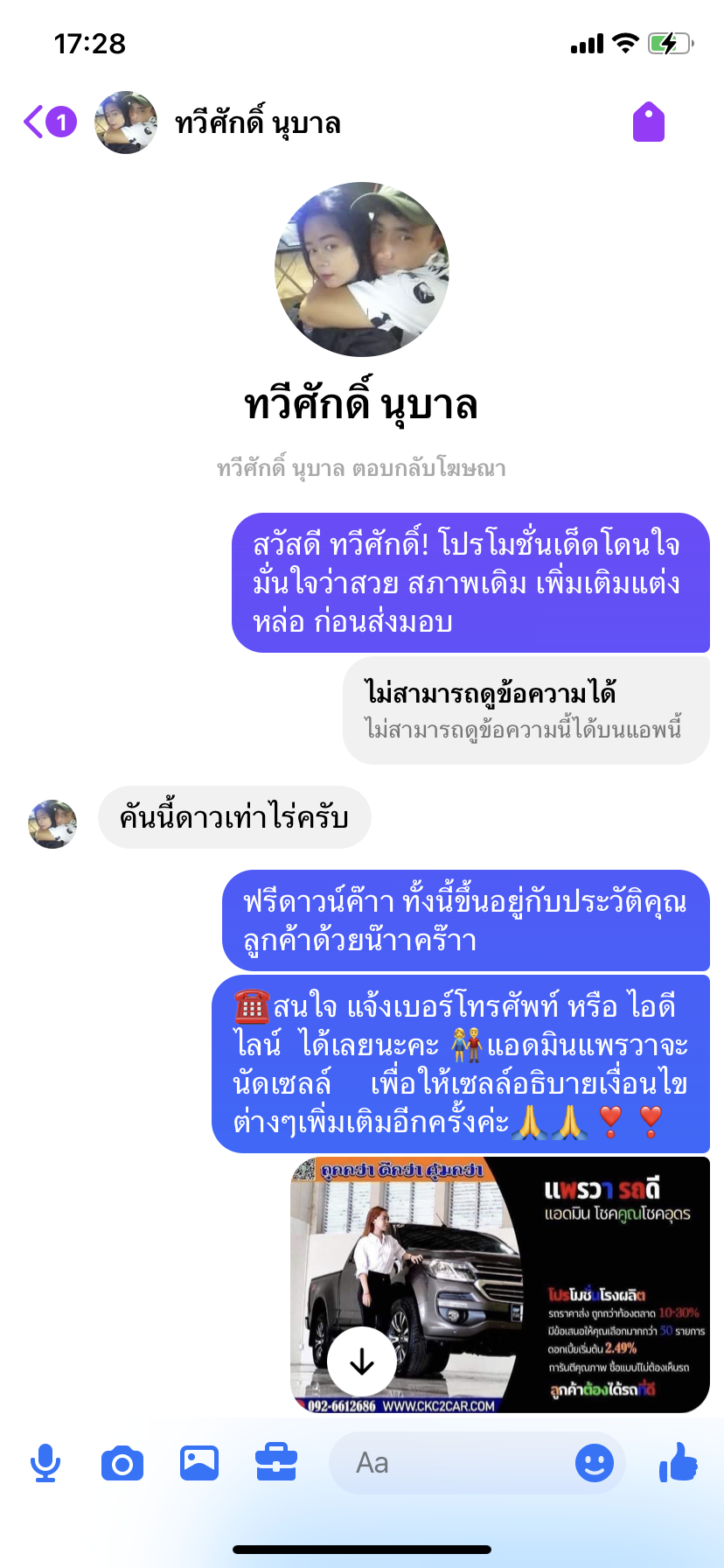The width and height of the screenshot is (724, 1568).
Task: Tap the sender's small avatar beside the message
Action: click(52, 823)
